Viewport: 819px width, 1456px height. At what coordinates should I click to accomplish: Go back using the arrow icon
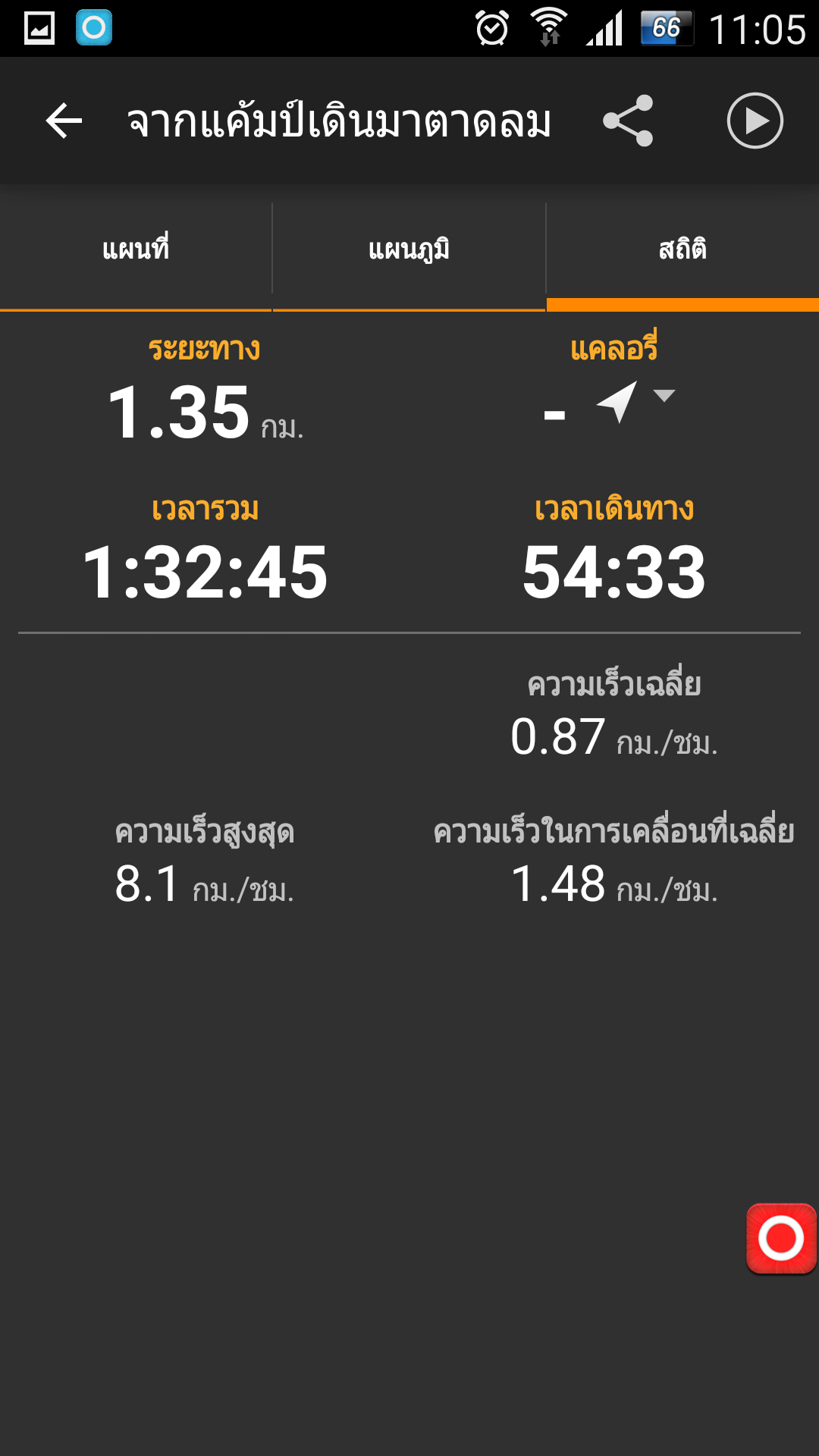[64, 121]
